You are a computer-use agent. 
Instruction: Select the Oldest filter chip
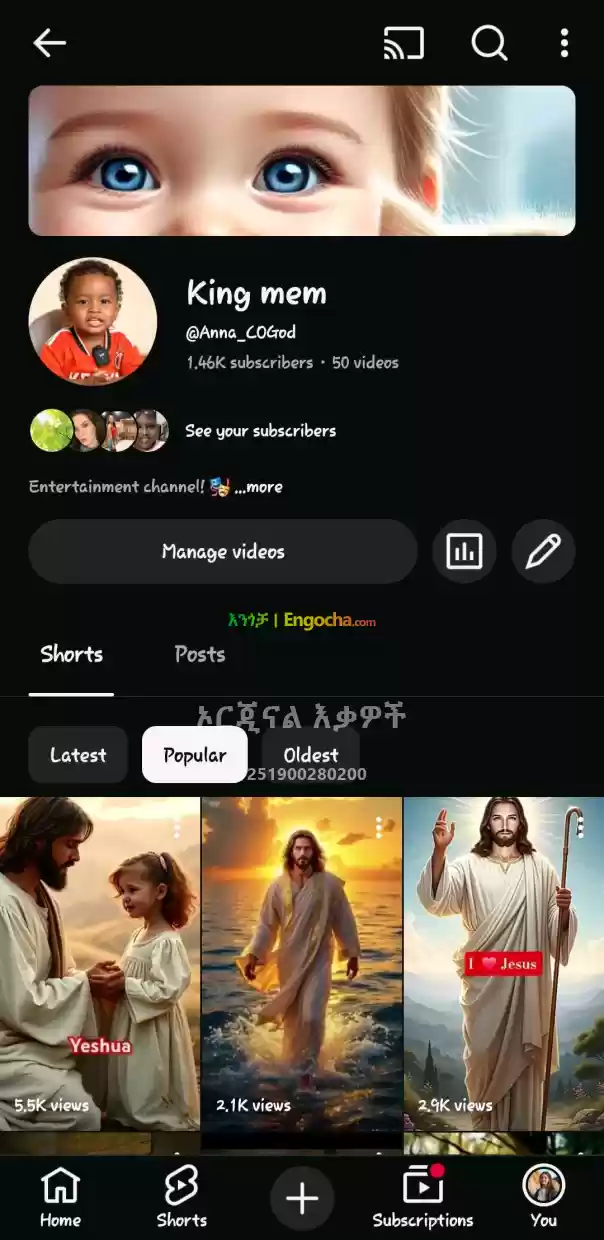tap(310, 755)
